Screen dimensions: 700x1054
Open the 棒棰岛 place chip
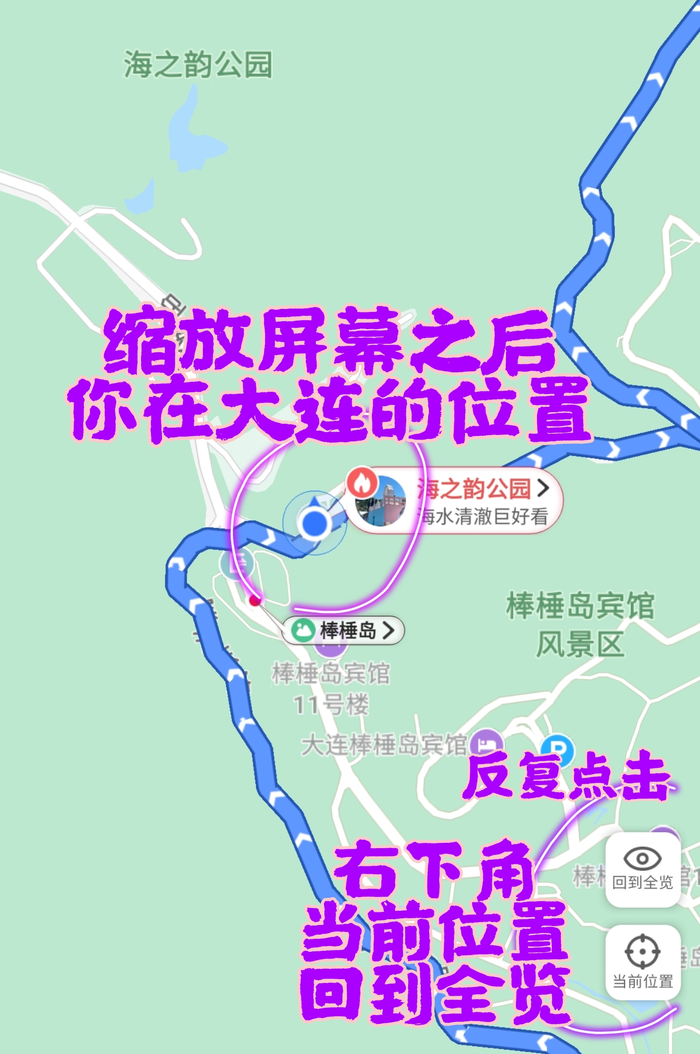point(346,631)
